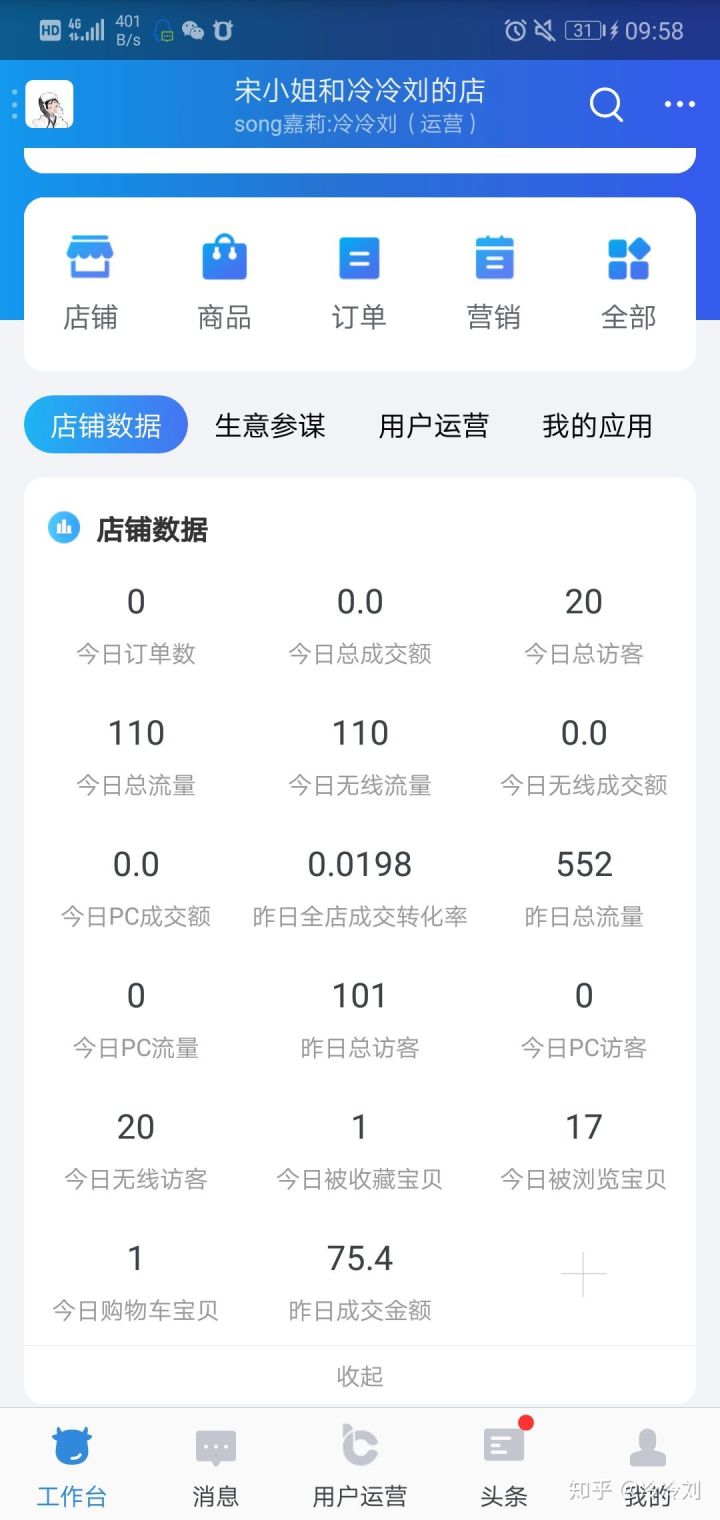Image resolution: width=720 pixels, height=1520 pixels.
Task: Tap the shop avatar in the header
Action: (49, 104)
